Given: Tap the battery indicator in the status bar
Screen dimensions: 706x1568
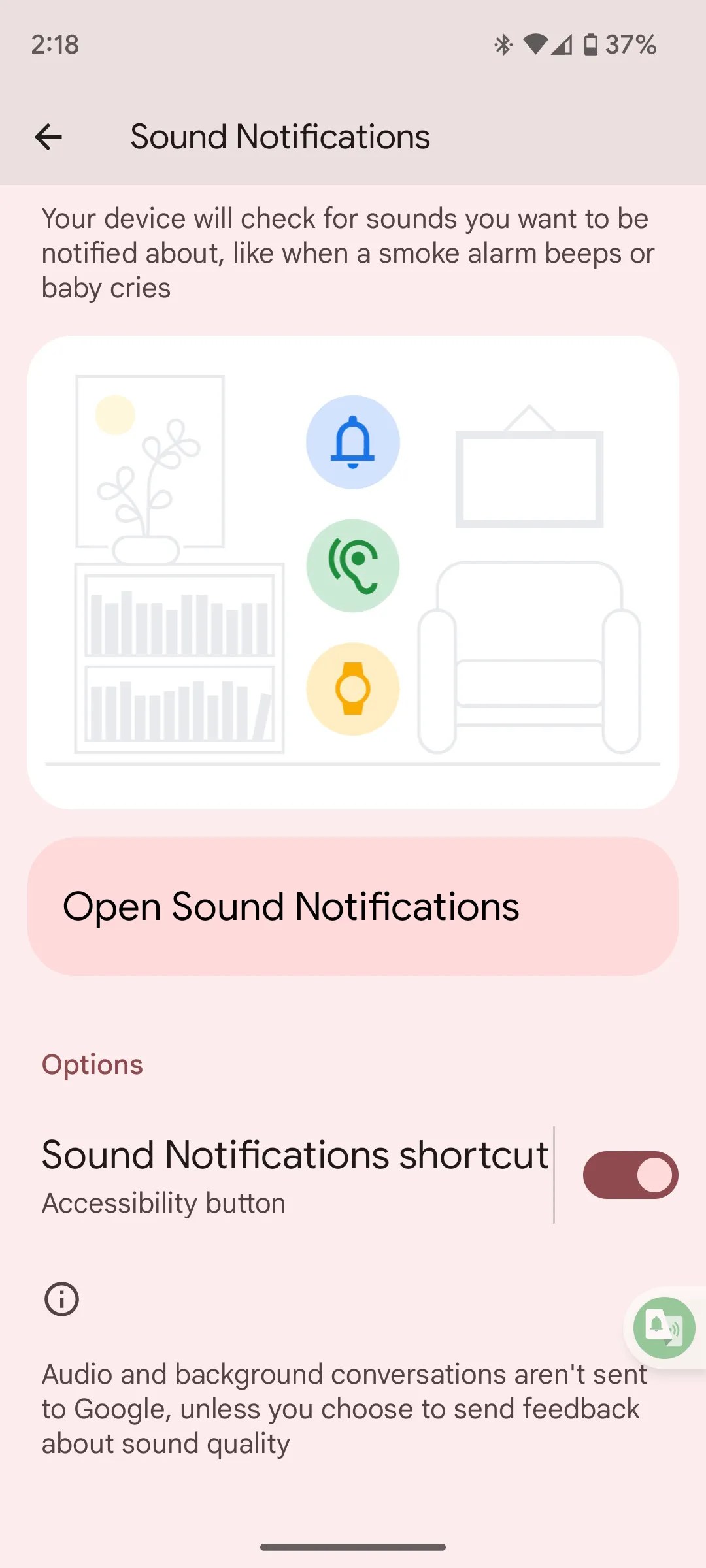Looking at the screenshot, I should [x=592, y=44].
